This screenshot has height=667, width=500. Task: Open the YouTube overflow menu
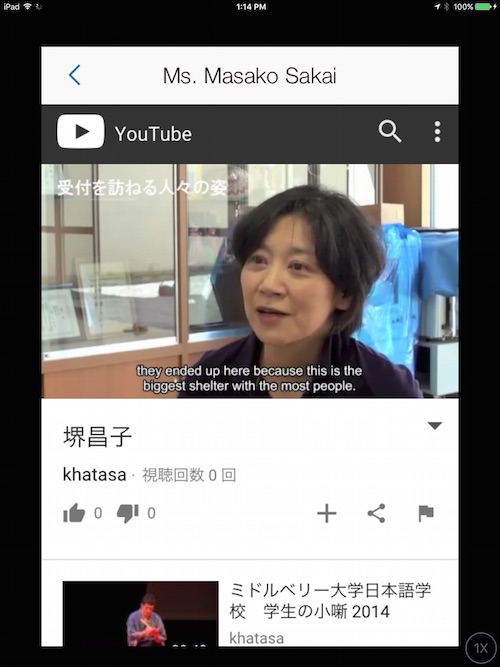(437, 131)
